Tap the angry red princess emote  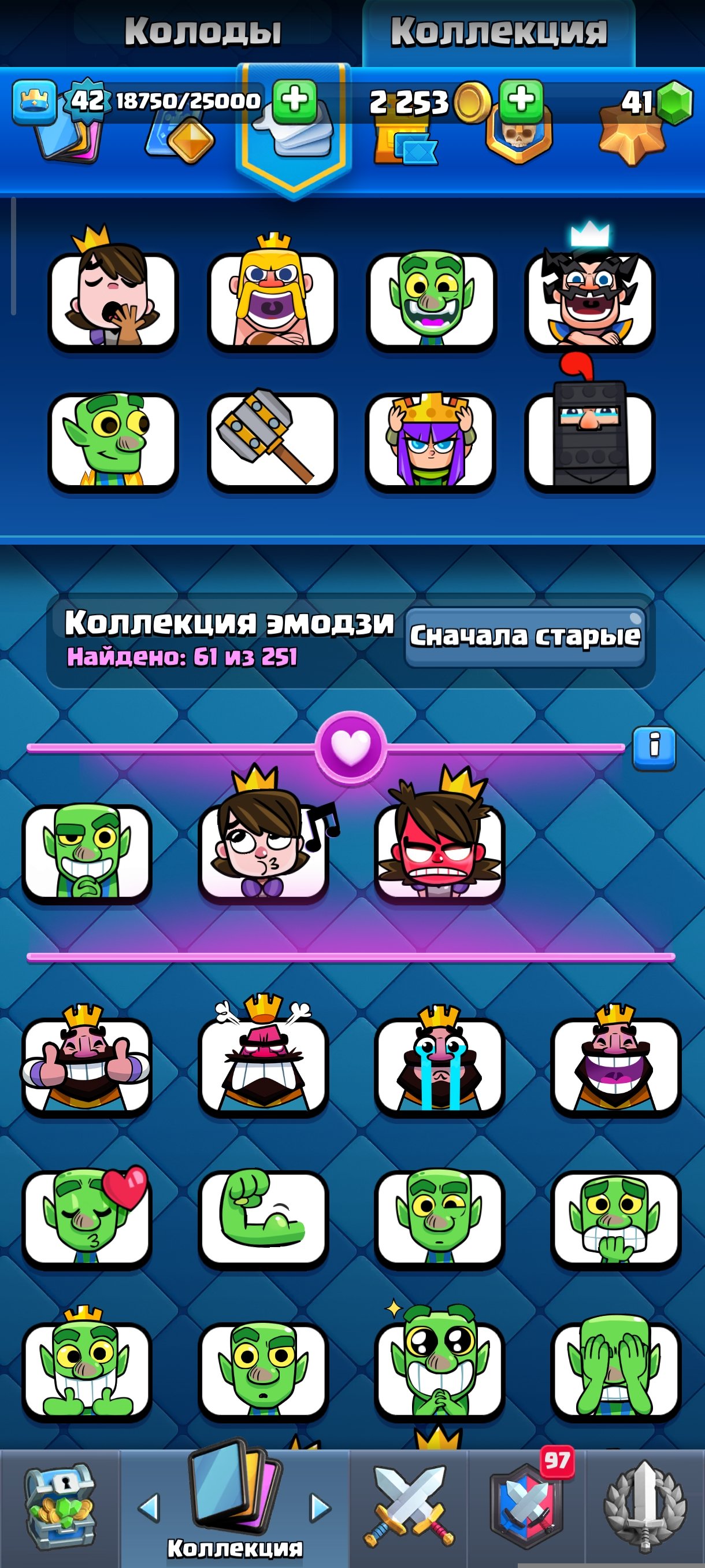pyautogui.click(x=439, y=851)
